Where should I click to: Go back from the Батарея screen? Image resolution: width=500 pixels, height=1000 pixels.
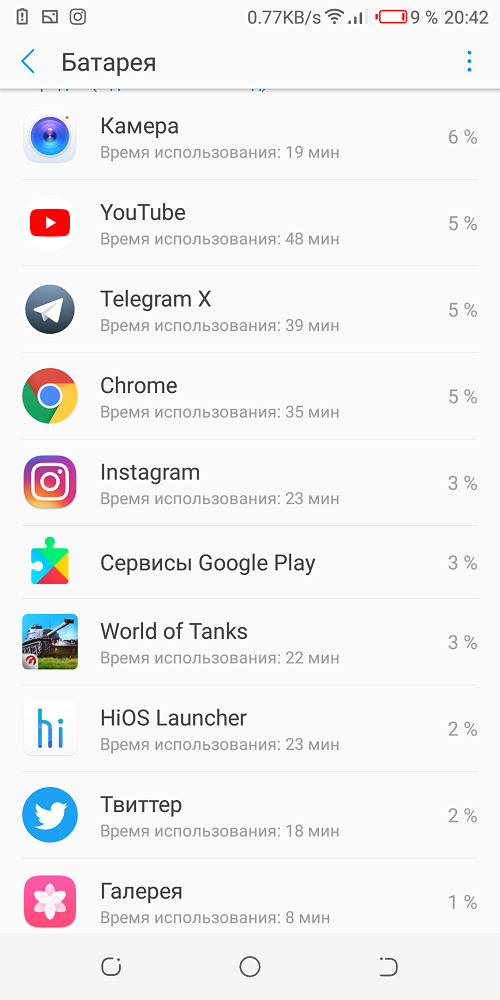28,62
